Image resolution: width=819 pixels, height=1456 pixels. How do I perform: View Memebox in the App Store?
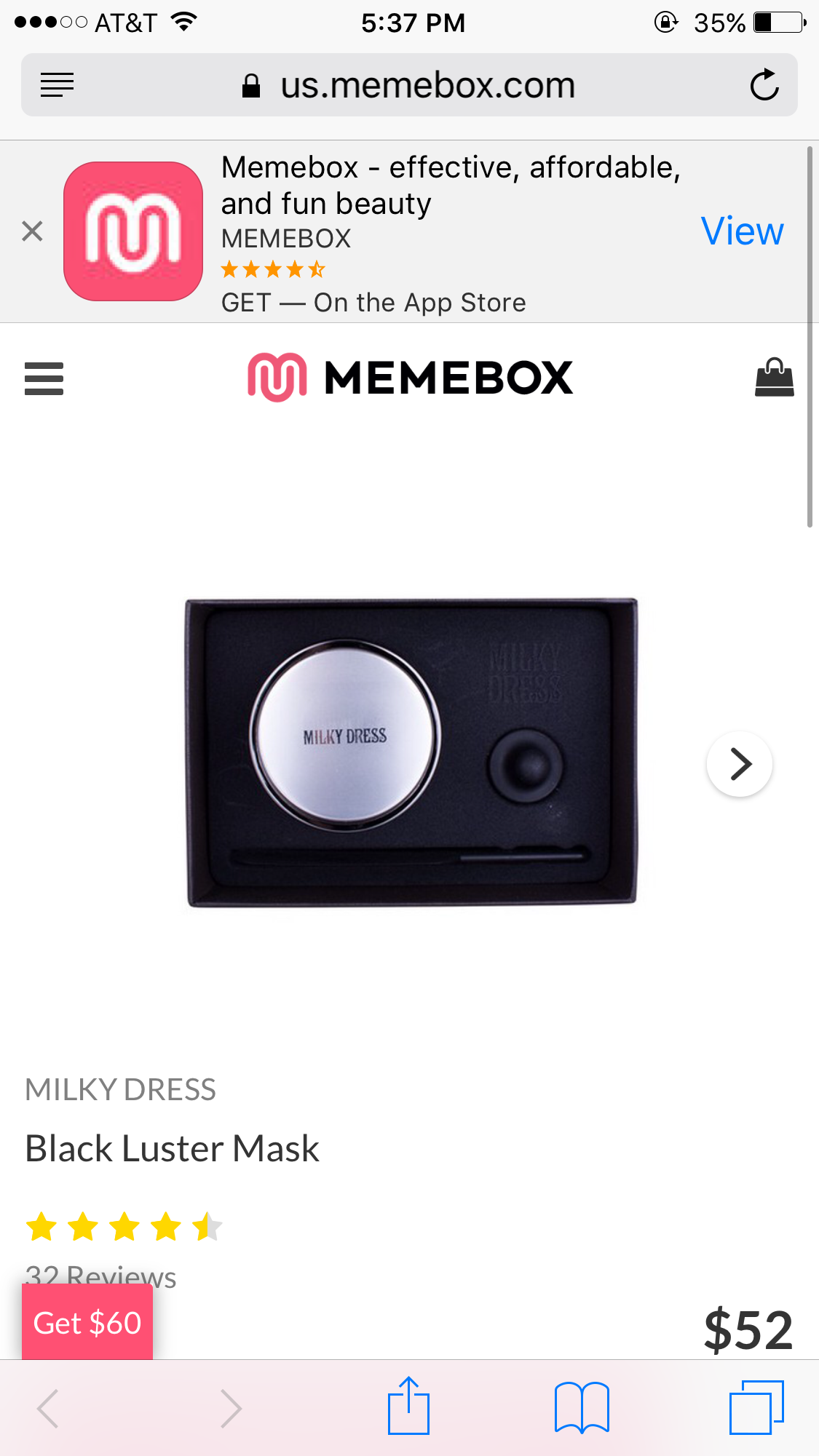(x=741, y=231)
